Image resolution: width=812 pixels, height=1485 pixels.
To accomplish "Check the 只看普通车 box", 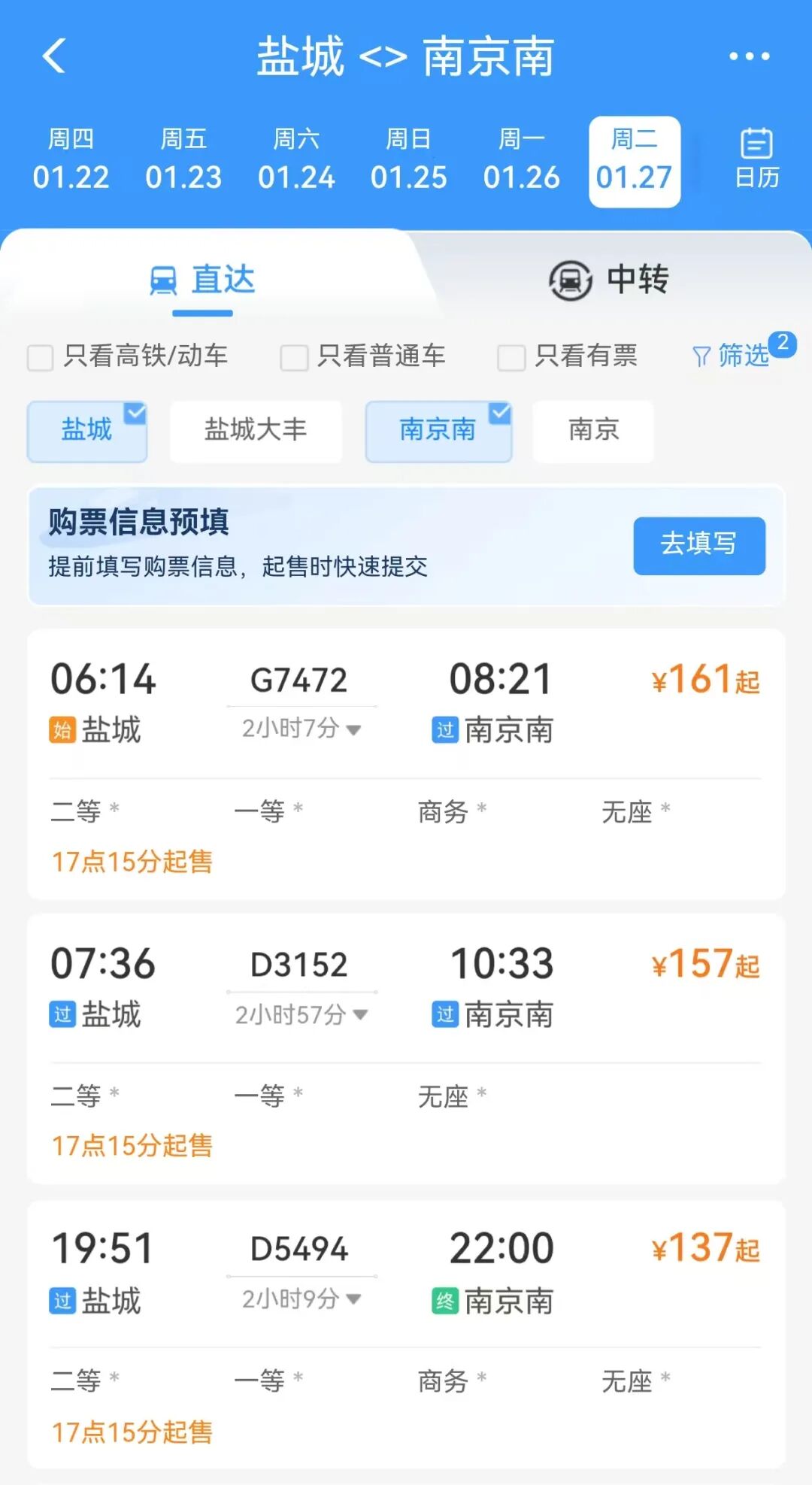I will coord(294,357).
